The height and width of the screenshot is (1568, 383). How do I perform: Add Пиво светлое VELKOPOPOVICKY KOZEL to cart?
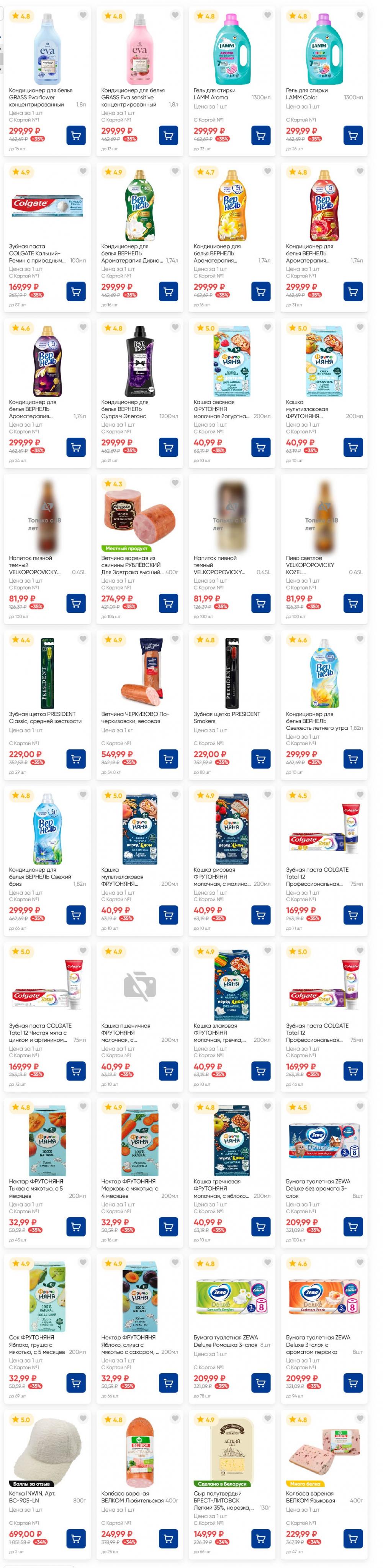click(x=353, y=603)
